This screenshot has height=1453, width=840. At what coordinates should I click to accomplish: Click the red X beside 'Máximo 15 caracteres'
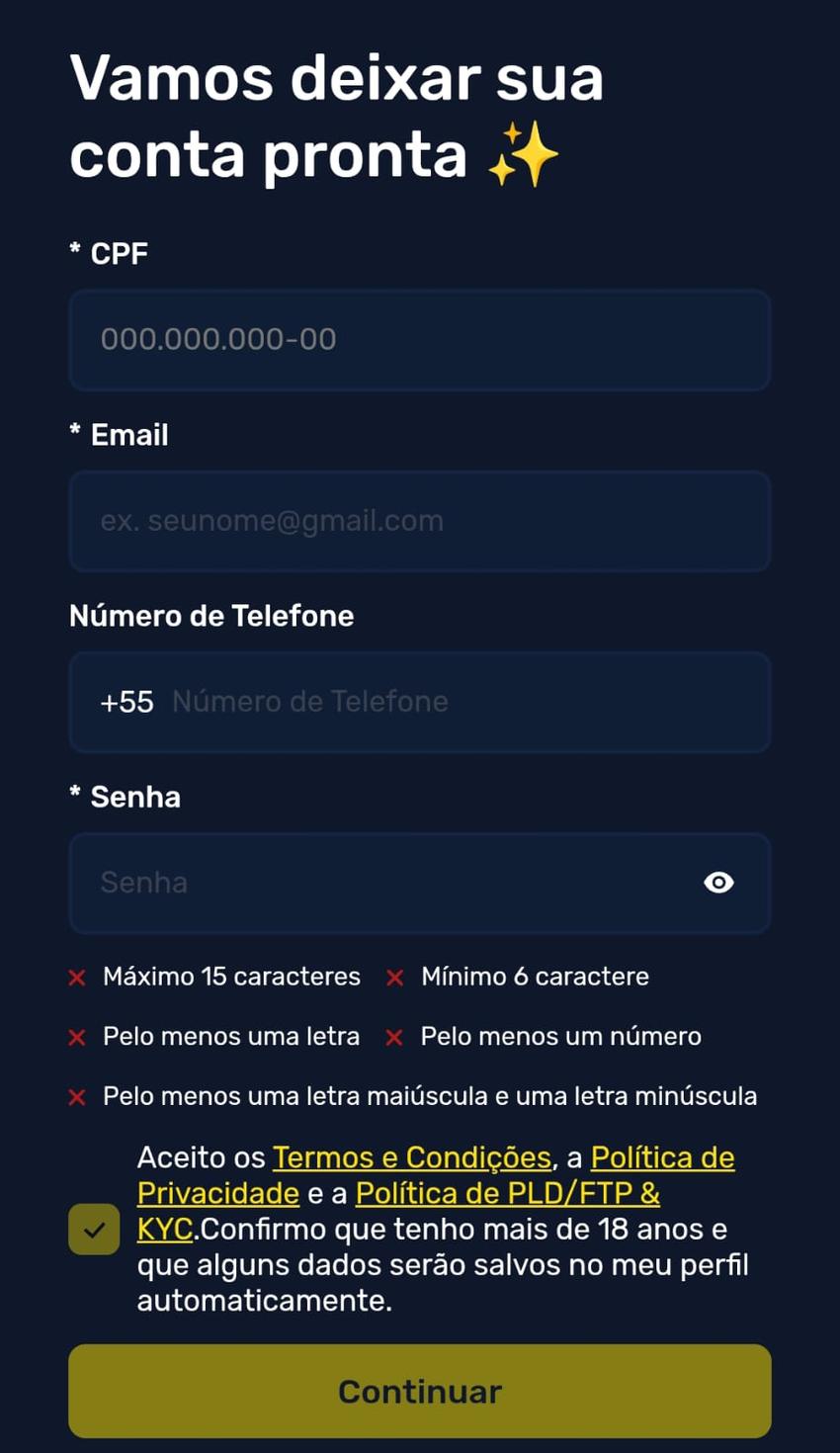click(77, 977)
